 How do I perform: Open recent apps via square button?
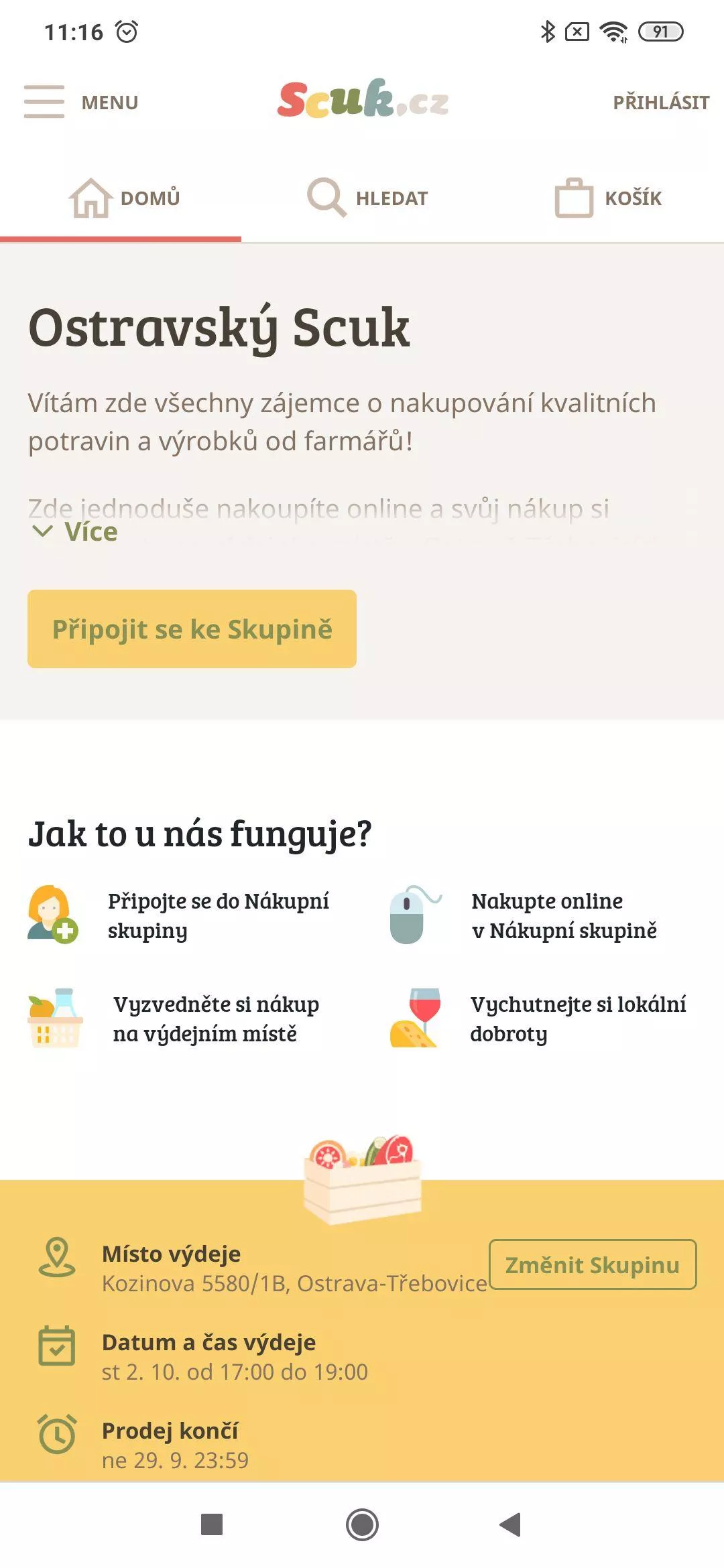[212, 1524]
